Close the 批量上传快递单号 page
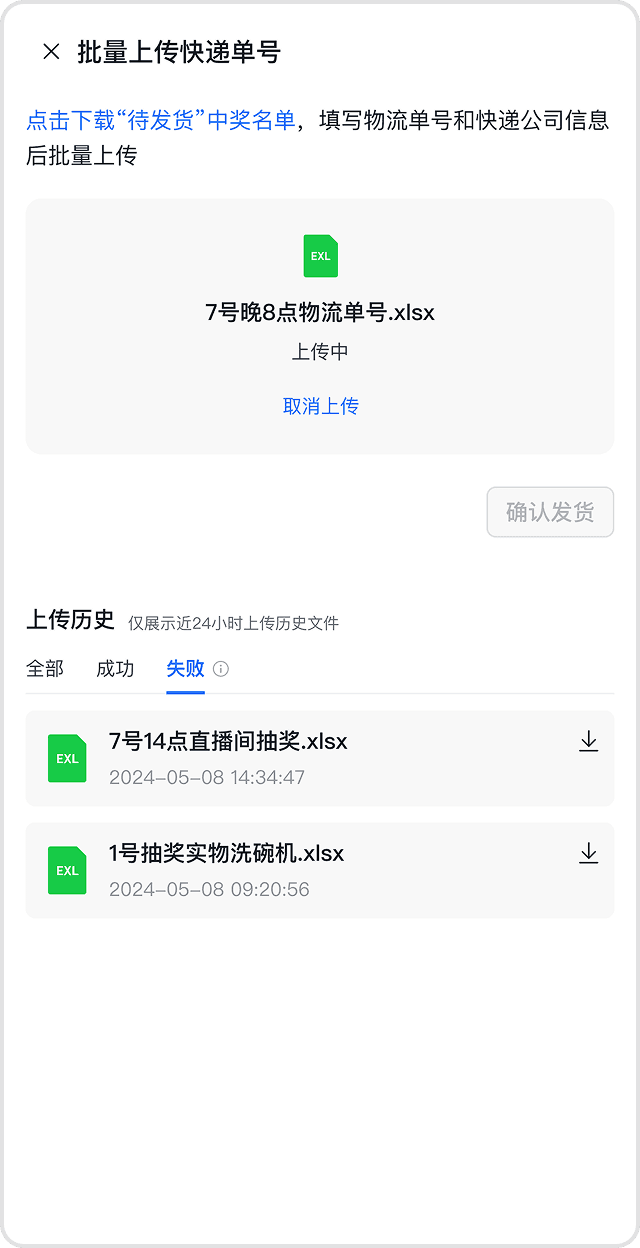This screenshot has width=640, height=1248. (51, 52)
